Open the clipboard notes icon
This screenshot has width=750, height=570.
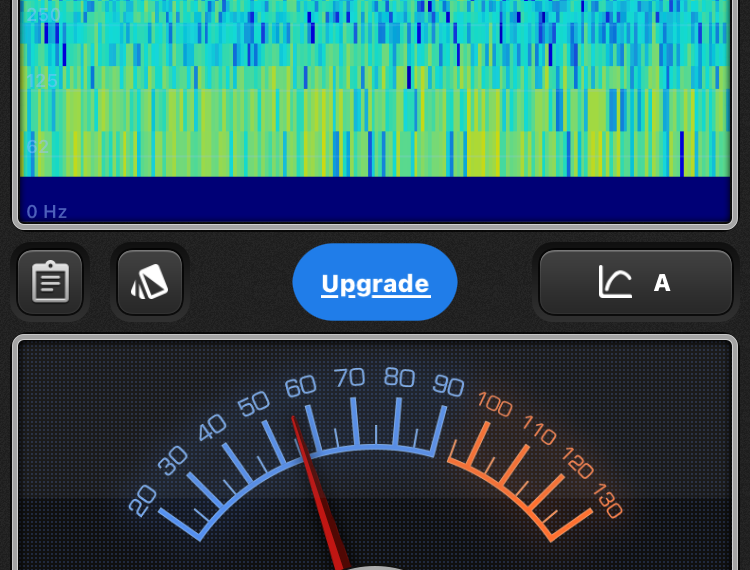pyautogui.click(x=50, y=282)
